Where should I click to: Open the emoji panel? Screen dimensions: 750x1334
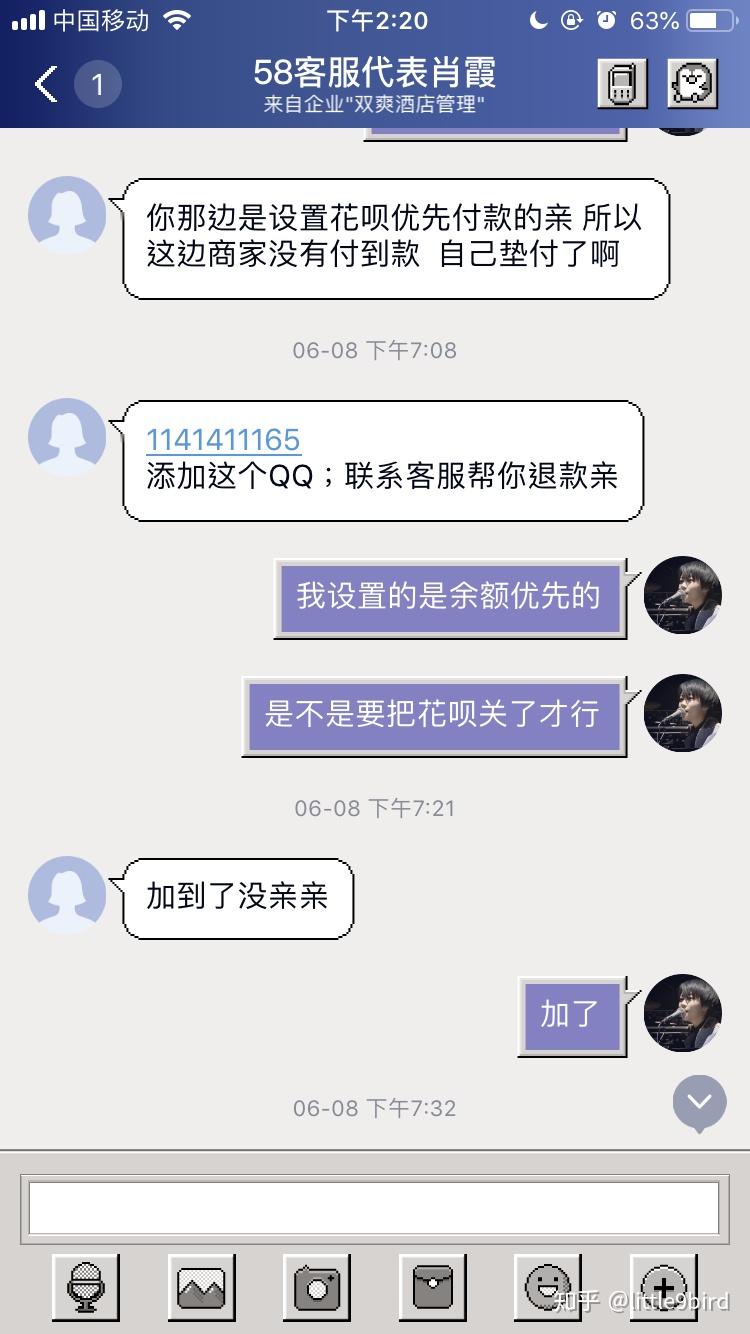(547, 1287)
